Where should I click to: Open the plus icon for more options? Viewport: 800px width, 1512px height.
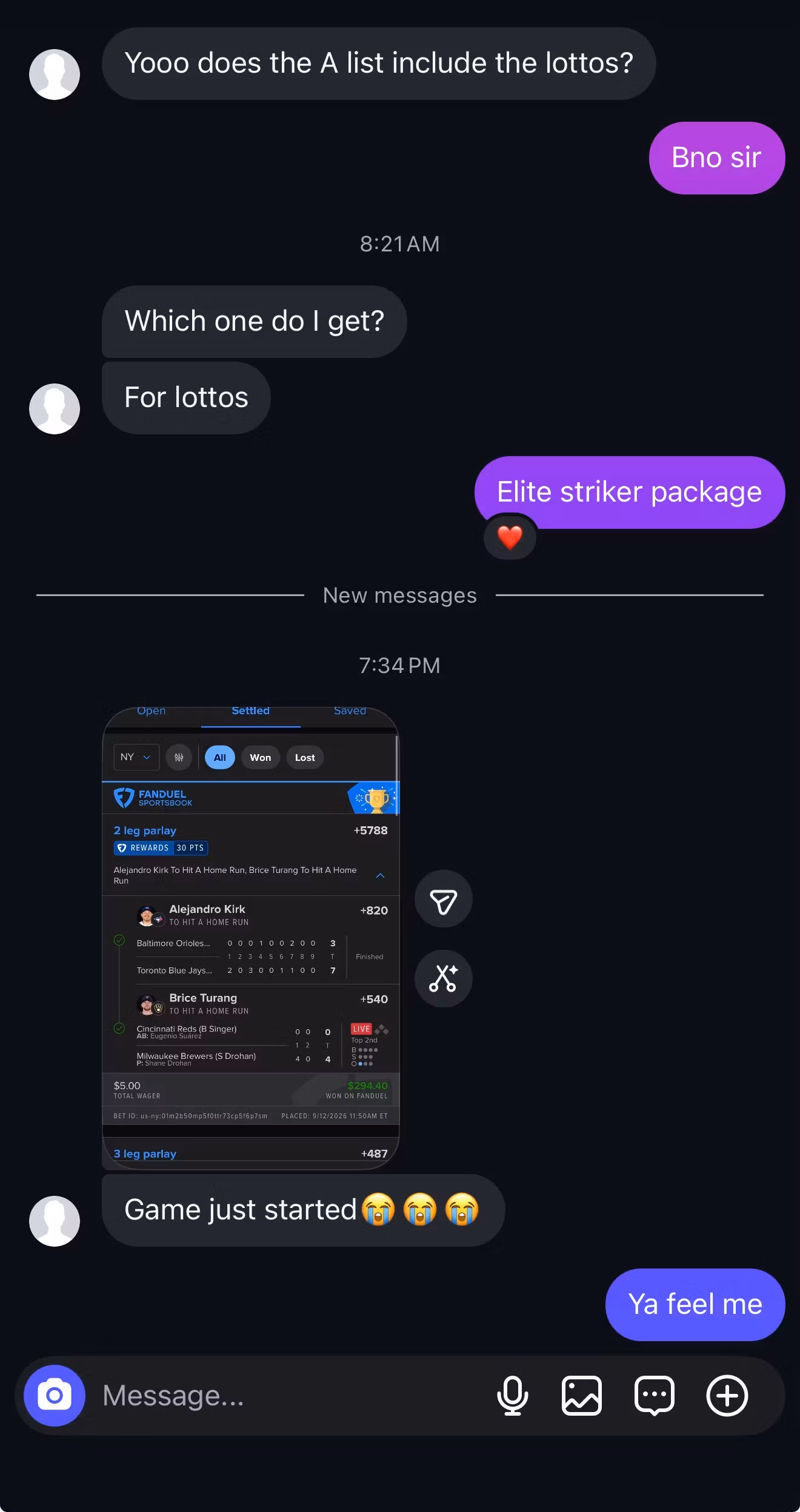coord(727,1396)
